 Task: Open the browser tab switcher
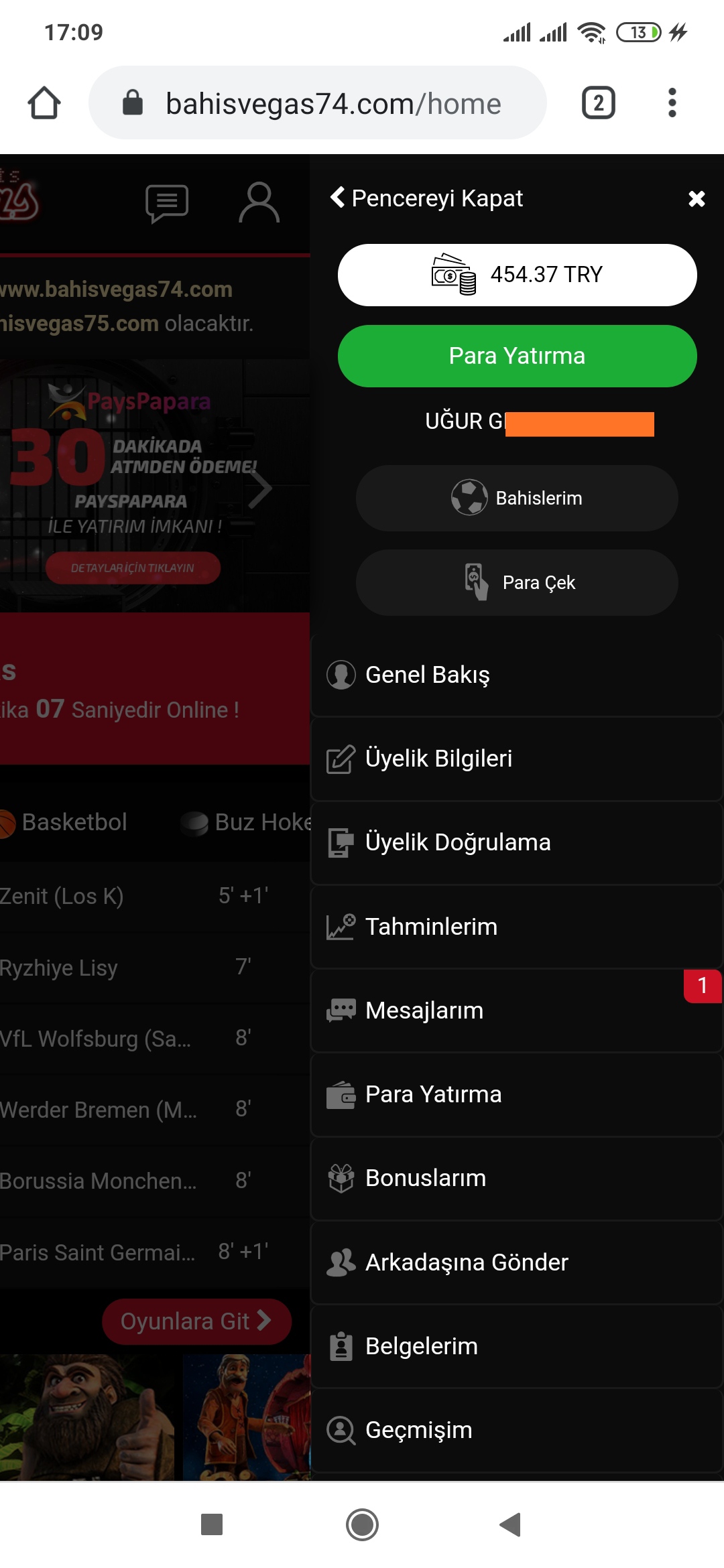pos(599,103)
